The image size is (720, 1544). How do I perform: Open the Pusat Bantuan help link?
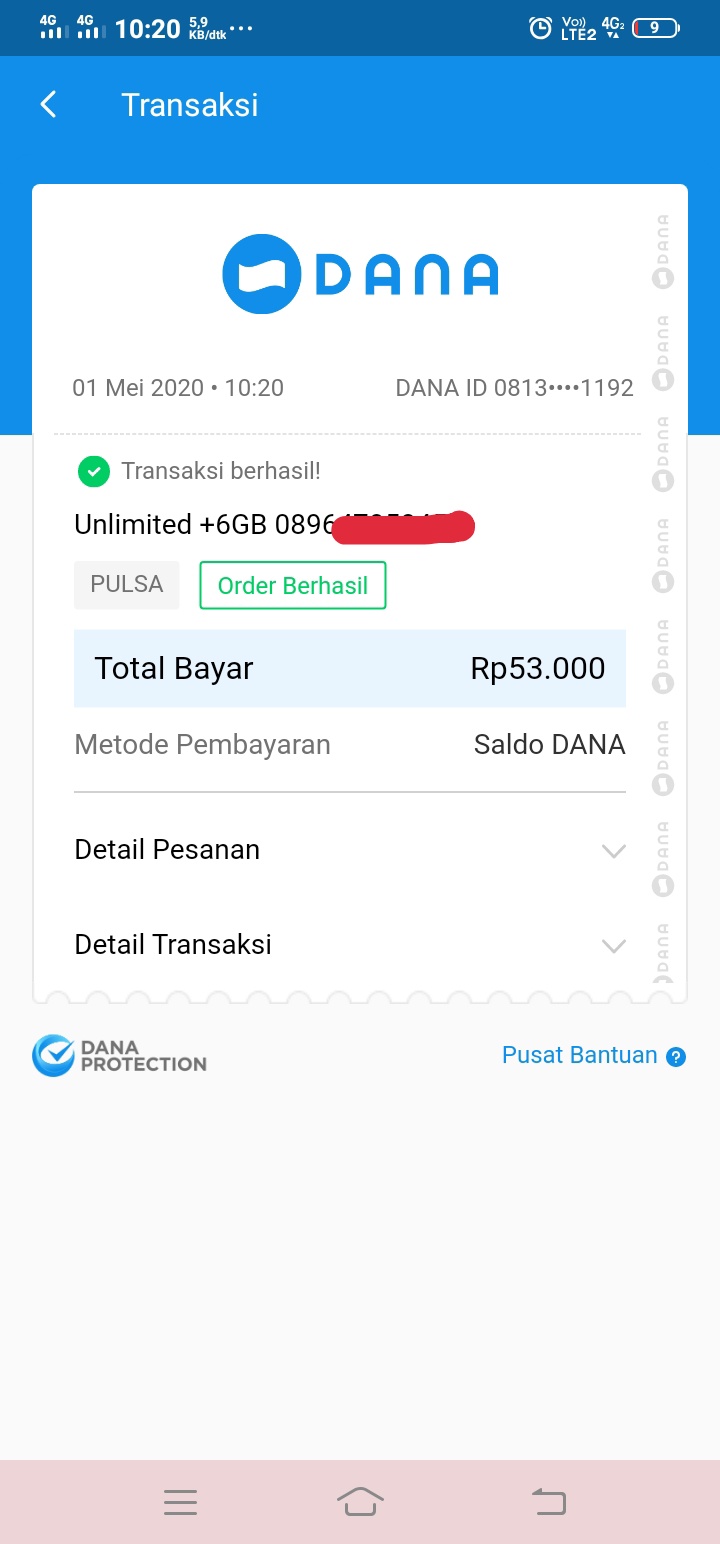coord(593,1056)
